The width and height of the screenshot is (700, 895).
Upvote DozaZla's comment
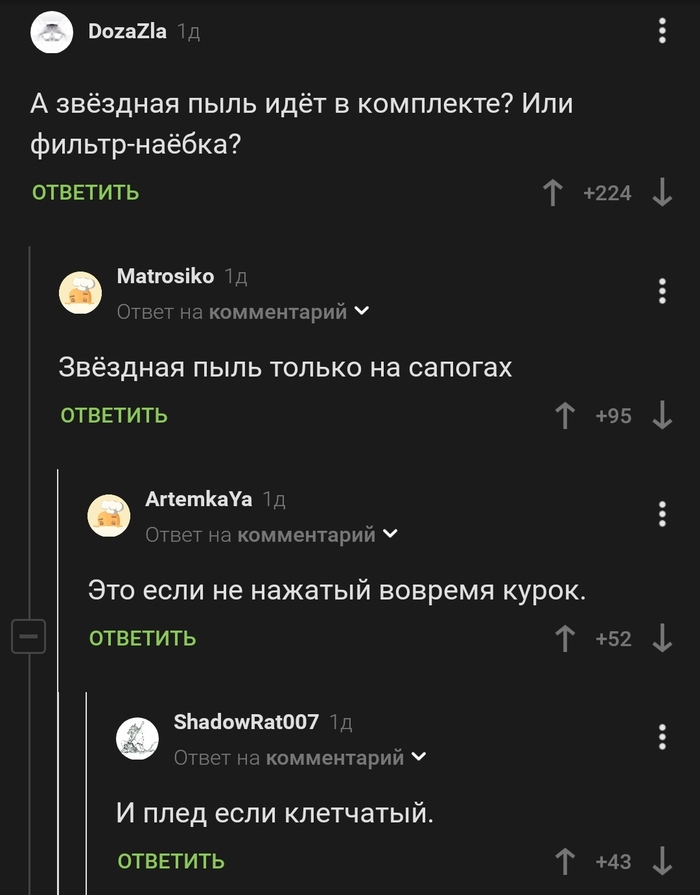552,193
